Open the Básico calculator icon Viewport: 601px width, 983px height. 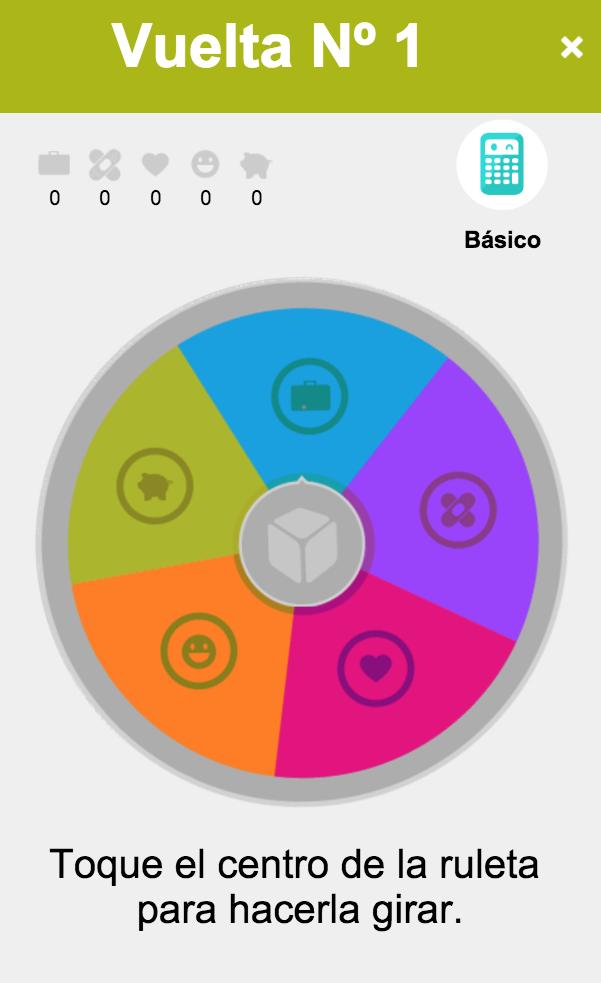coord(502,167)
